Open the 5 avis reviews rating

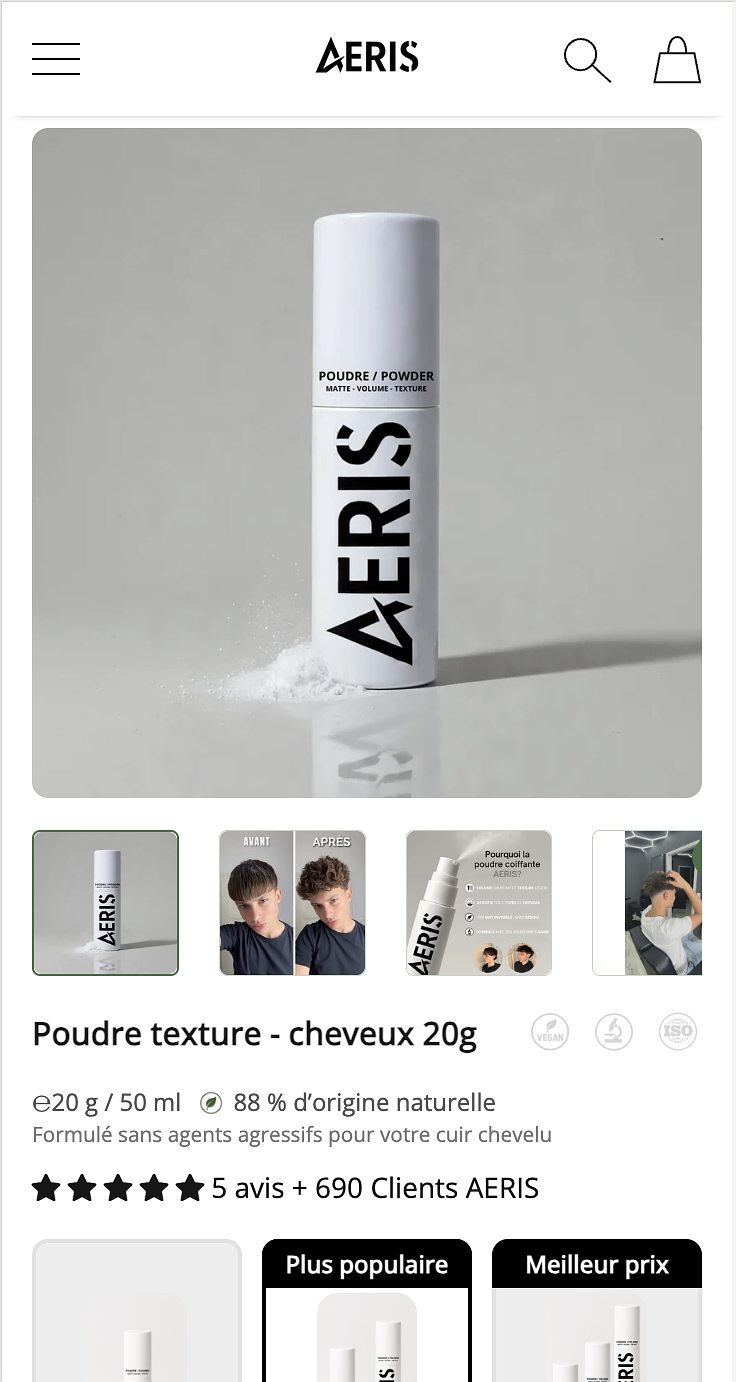pos(285,1188)
